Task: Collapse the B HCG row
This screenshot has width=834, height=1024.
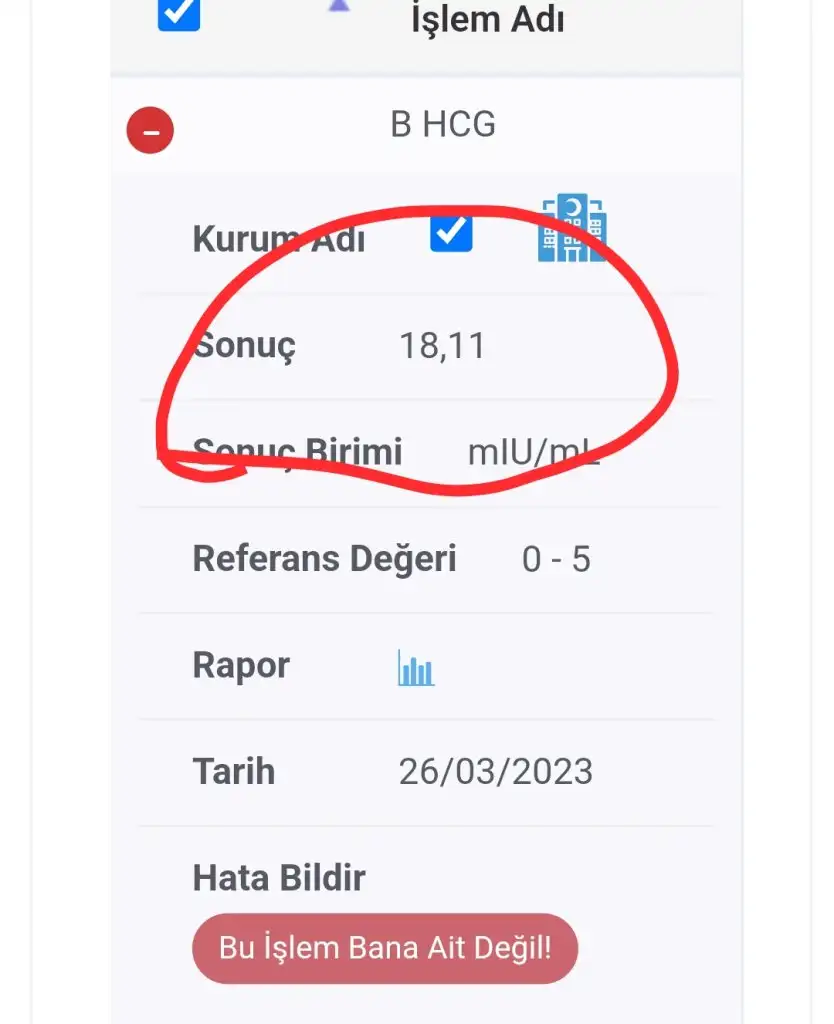Action: click(150, 131)
